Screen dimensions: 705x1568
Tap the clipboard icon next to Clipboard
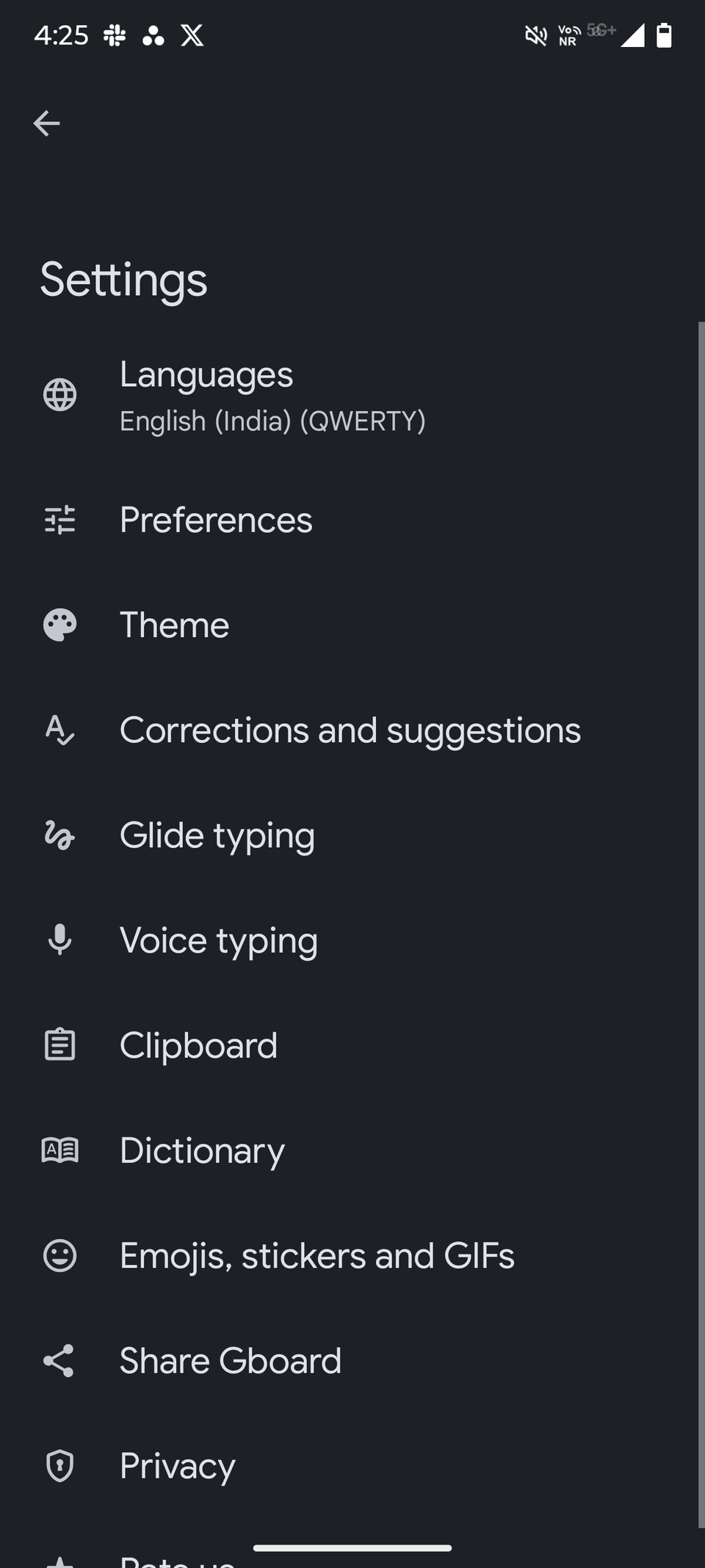point(59,1045)
